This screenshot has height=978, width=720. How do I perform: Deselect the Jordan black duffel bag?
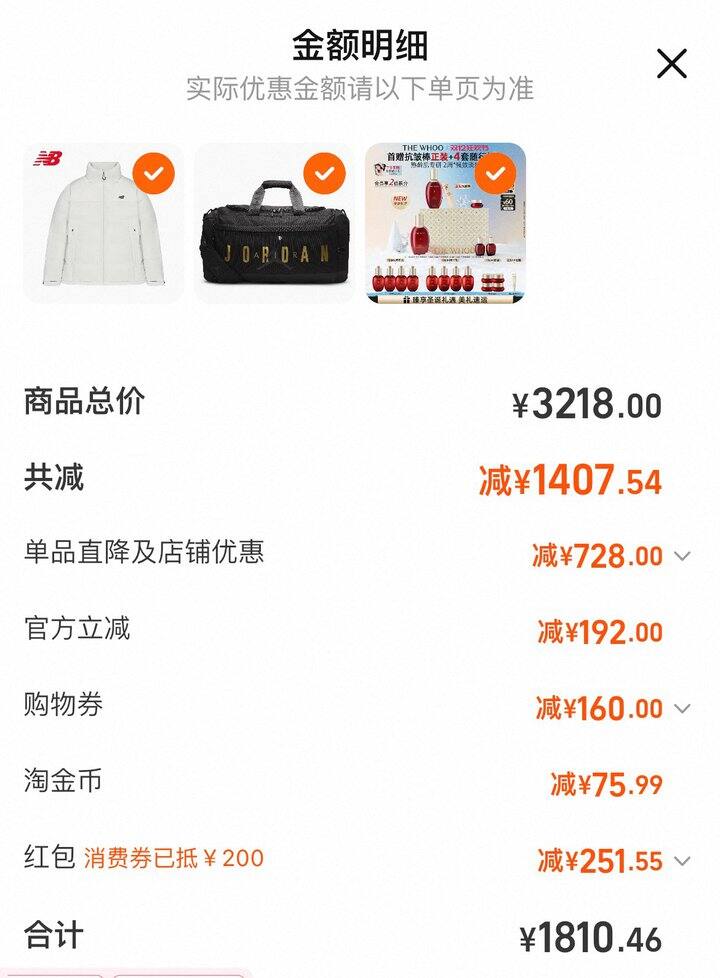tap(324, 174)
